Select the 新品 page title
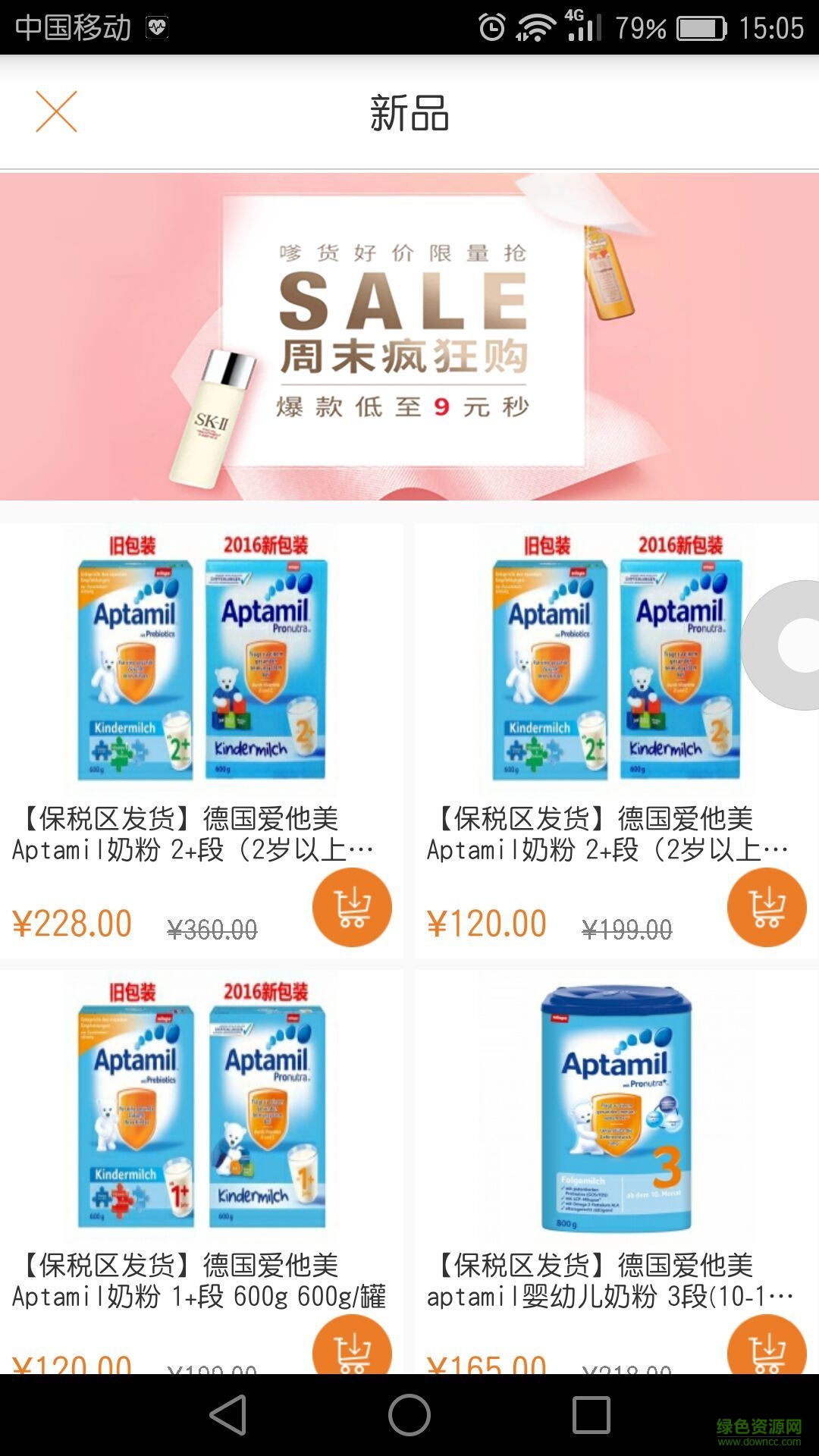The height and width of the screenshot is (1456, 819). pos(409,114)
